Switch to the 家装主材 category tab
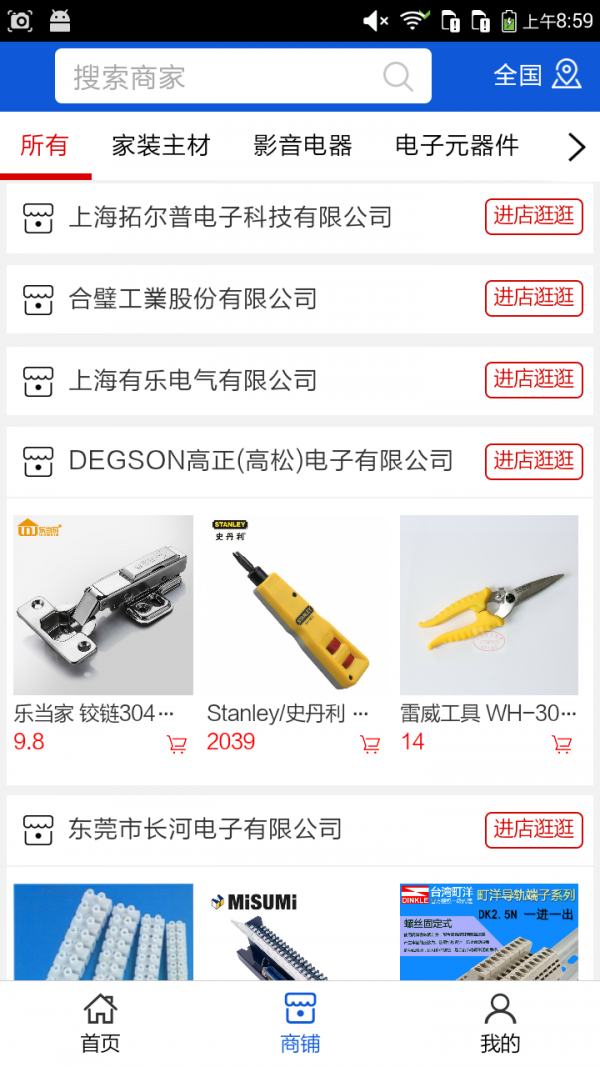 coord(161,146)
